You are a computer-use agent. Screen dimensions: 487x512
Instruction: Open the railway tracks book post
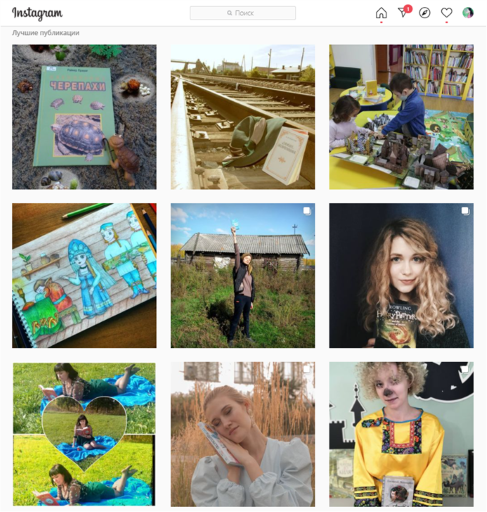click(x=243, y=117)
